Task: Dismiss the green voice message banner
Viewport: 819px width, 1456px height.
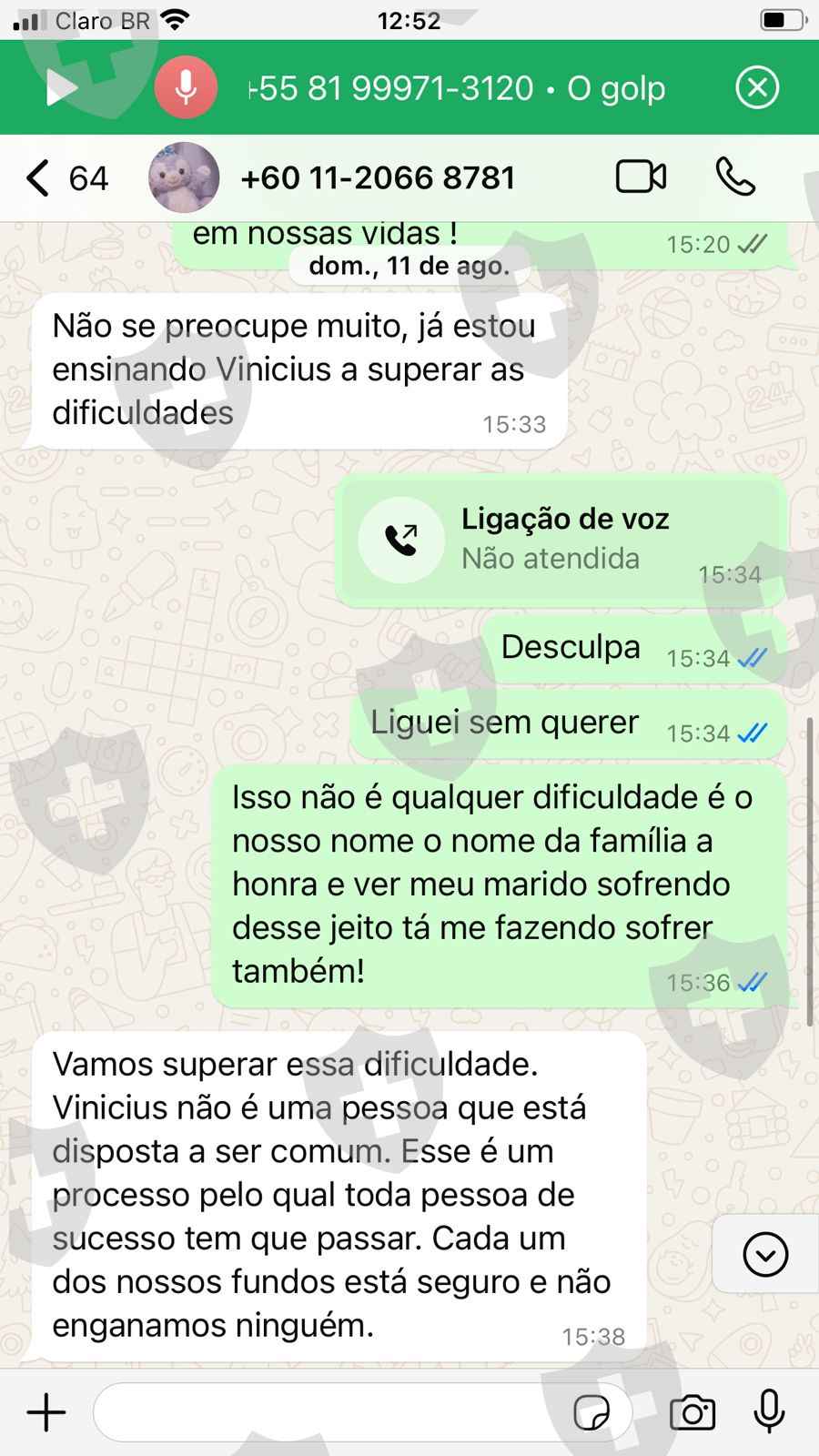Action: [x=757, y=88]
